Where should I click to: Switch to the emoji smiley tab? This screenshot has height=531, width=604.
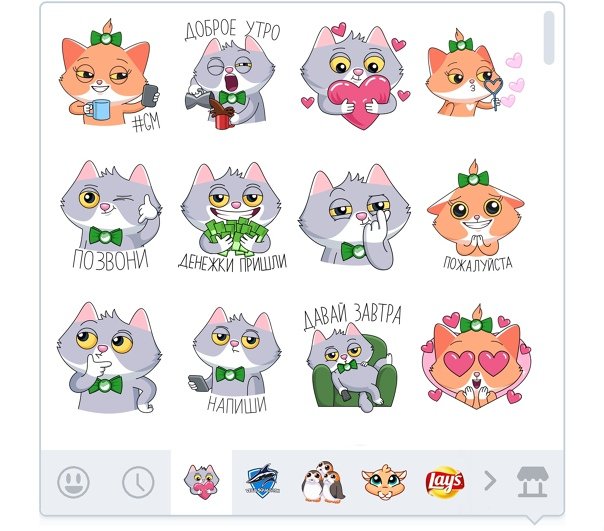[x=73, y=482]
